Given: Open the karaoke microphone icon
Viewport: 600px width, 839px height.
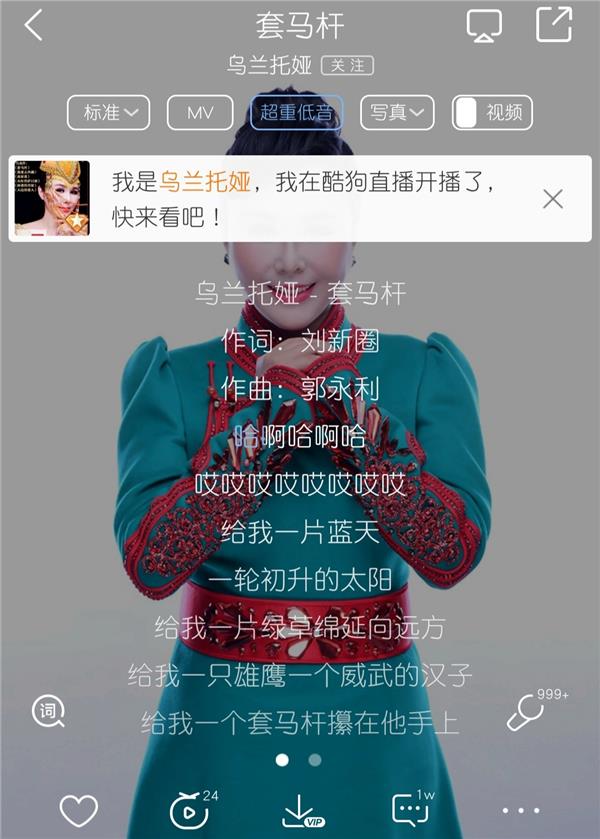Looking at the screenshot, I should coord(527,712).
